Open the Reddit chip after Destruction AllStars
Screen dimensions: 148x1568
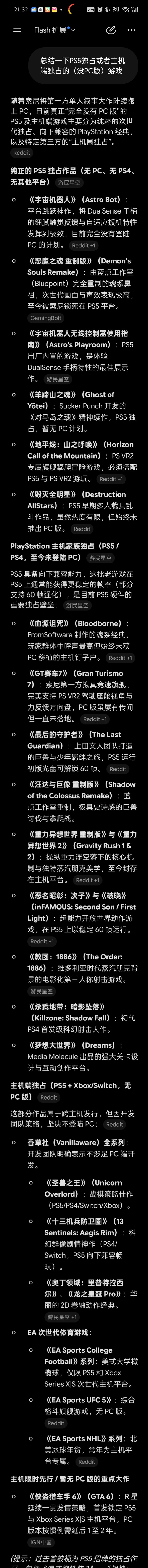(82, 529)
